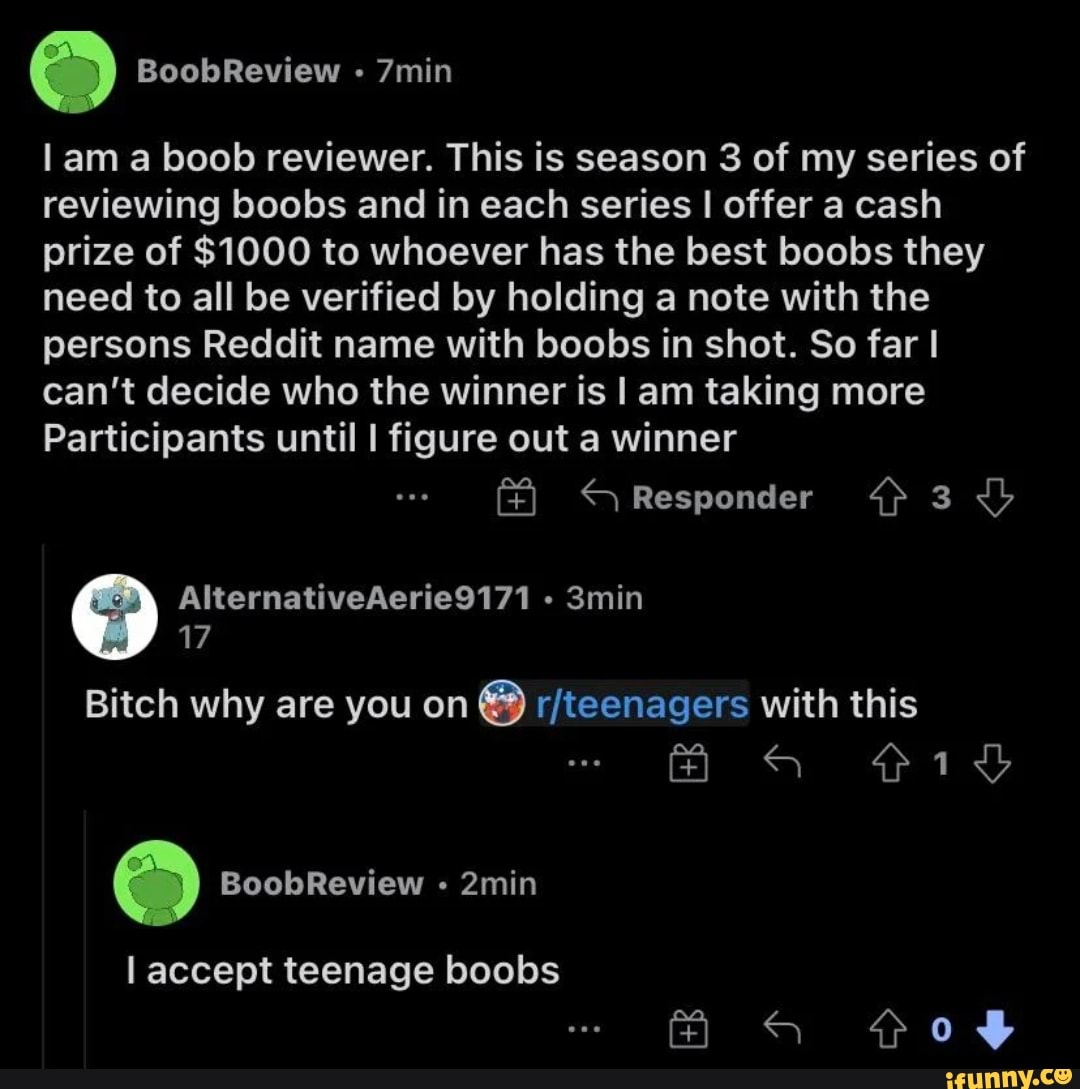
Task: Click the r/teenagers subreddit icon
Action: (x=503, y=704)
